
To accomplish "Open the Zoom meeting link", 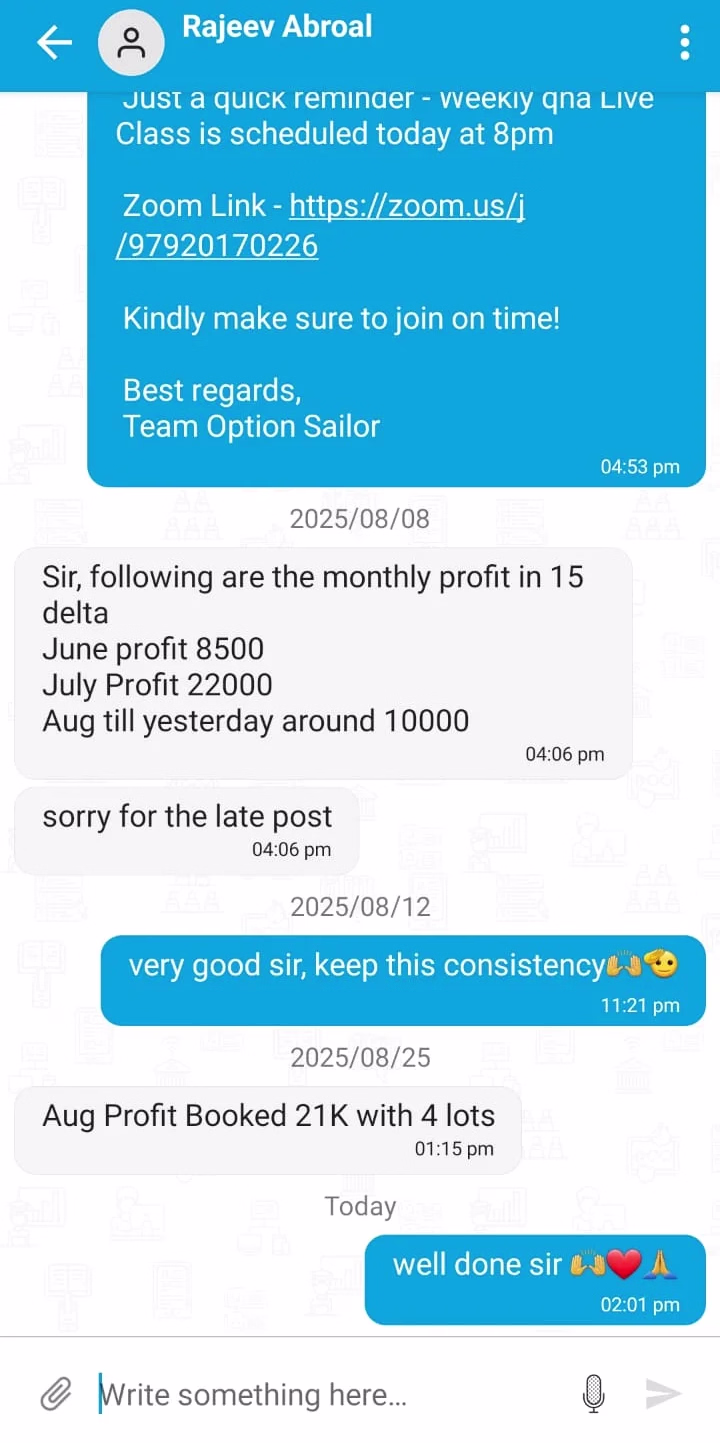I will [x=320, y=226].
